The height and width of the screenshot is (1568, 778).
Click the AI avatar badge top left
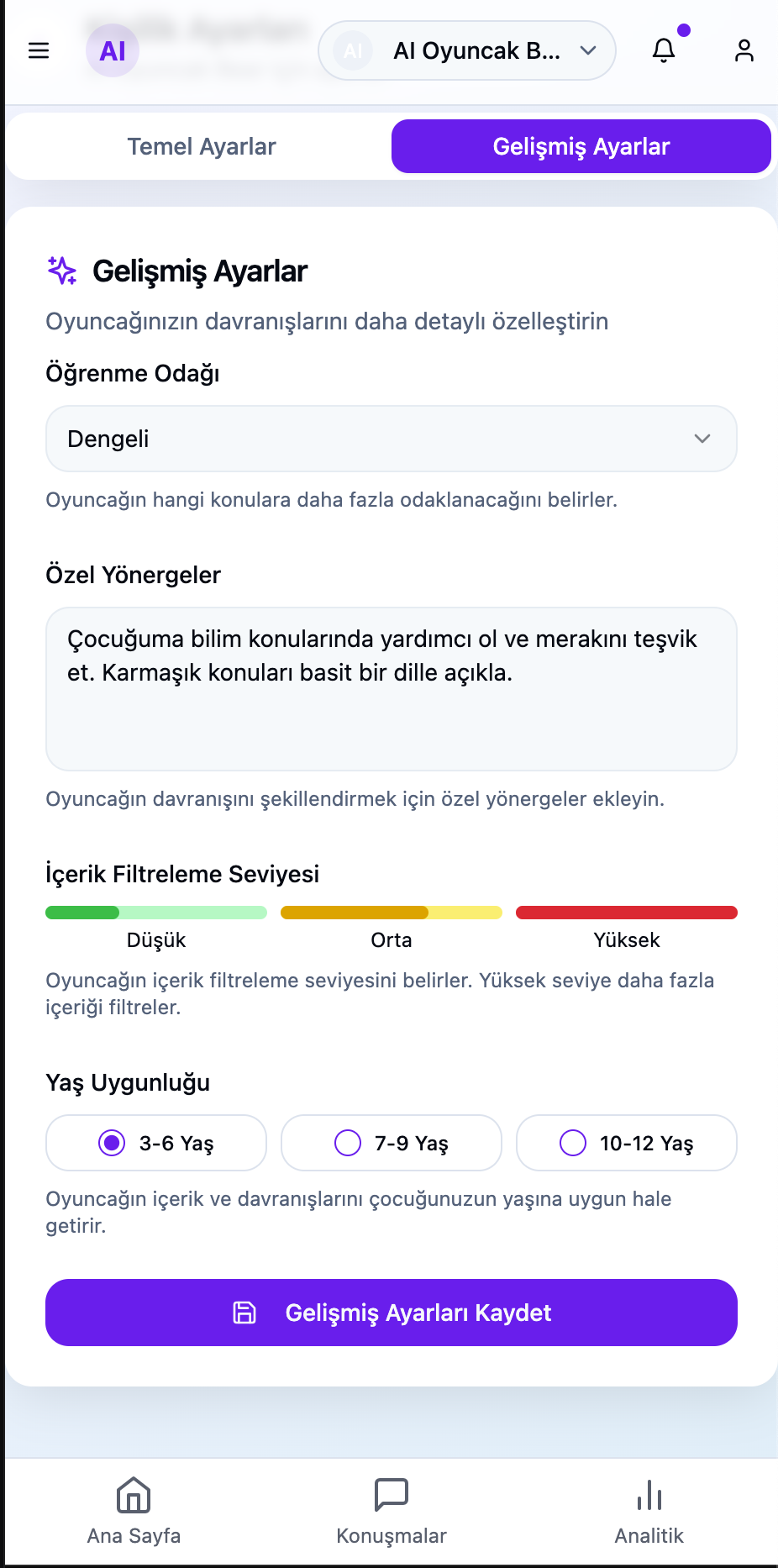pos(112,50)
